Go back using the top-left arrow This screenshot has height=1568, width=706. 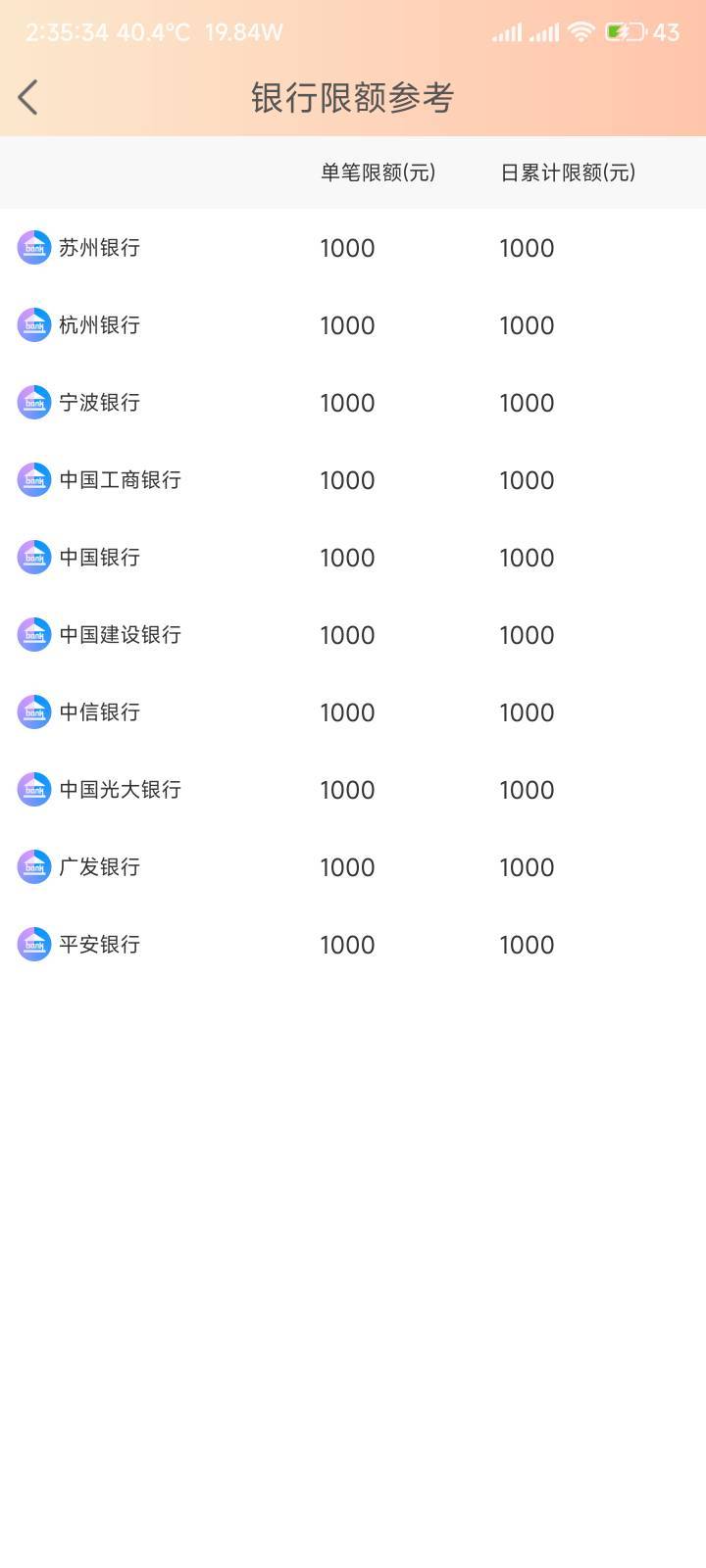(27, 97)
